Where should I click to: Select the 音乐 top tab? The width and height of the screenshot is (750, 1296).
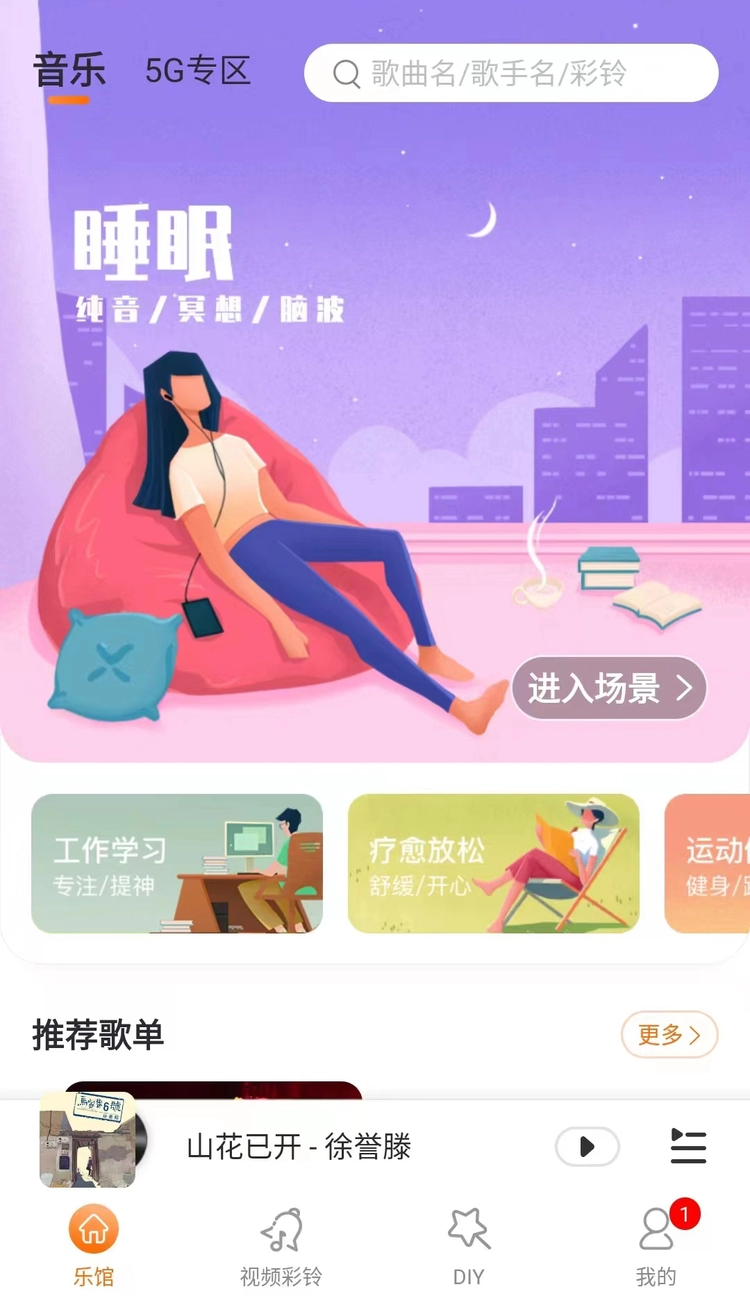69,71
